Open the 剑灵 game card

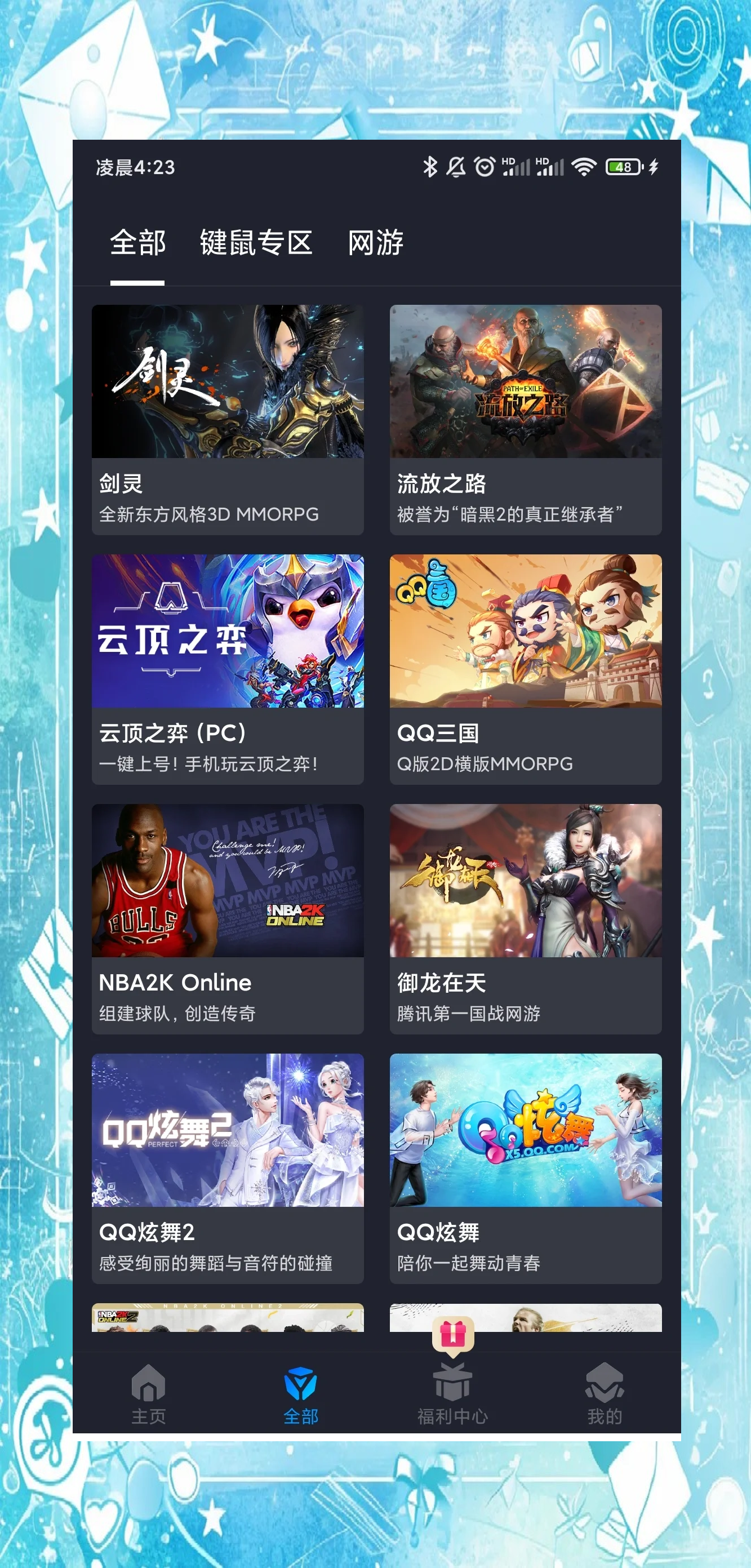tap(228, 419)
